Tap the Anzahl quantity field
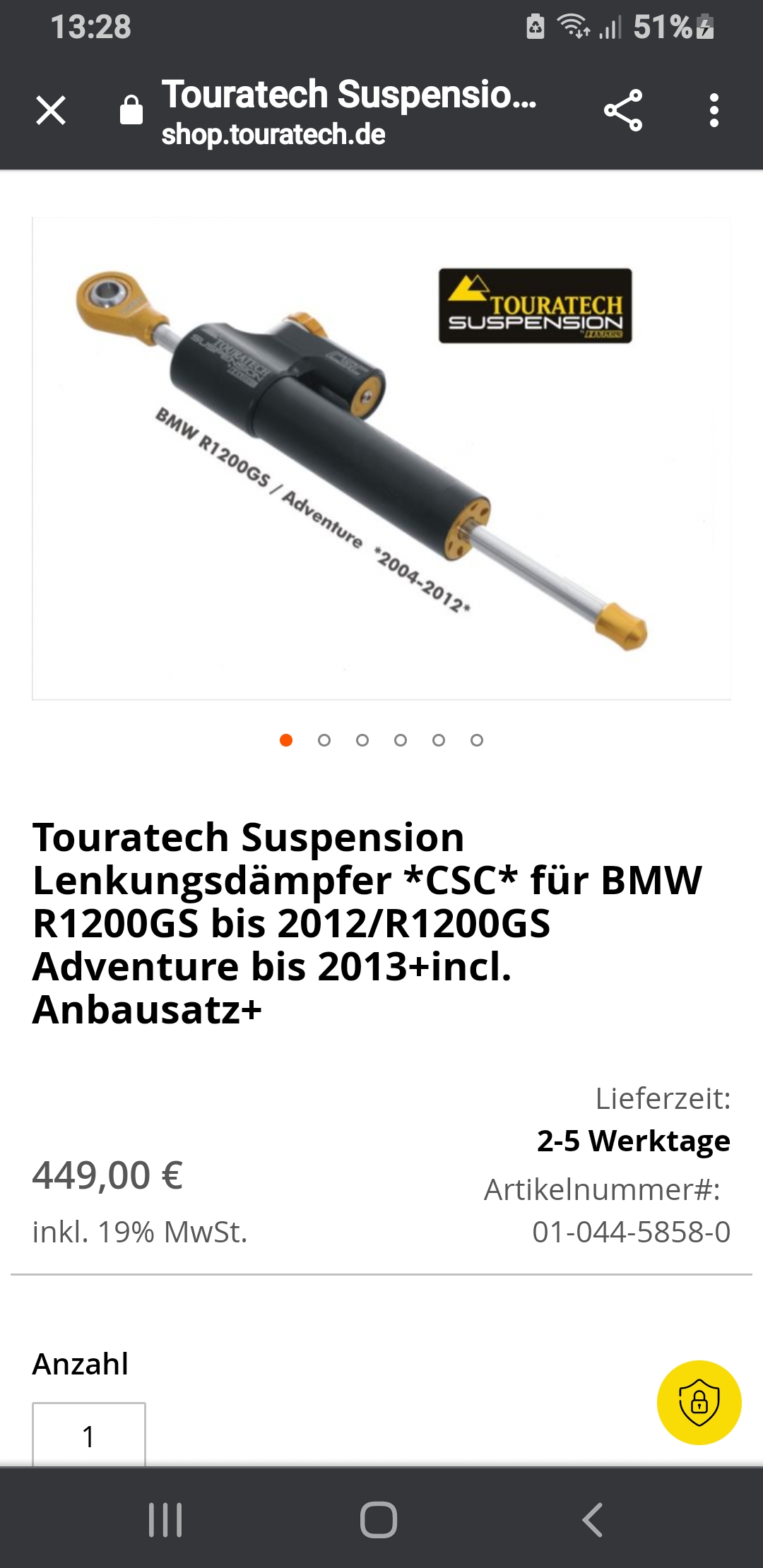 click(89, 1435)
